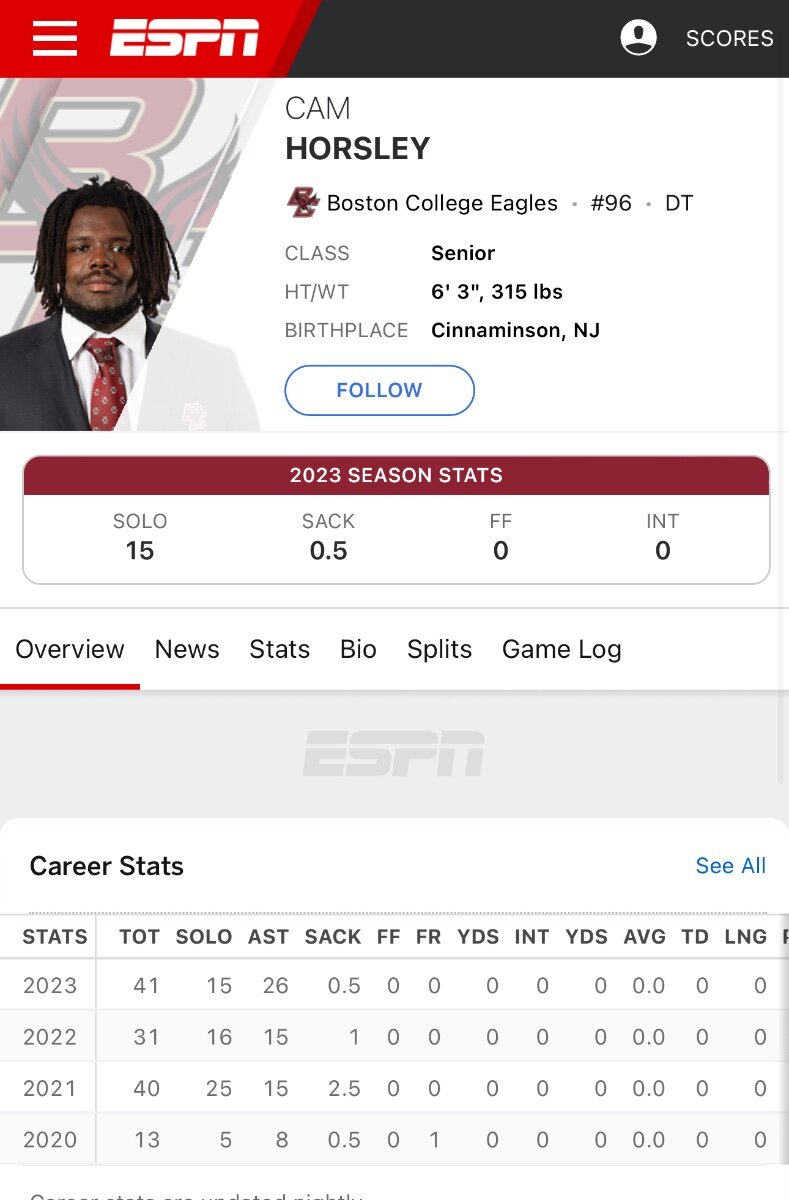The height and width of the screenshot is (1200, 789).
Task: Switch to the Game Log tab
Action: [x=561, y=649]
